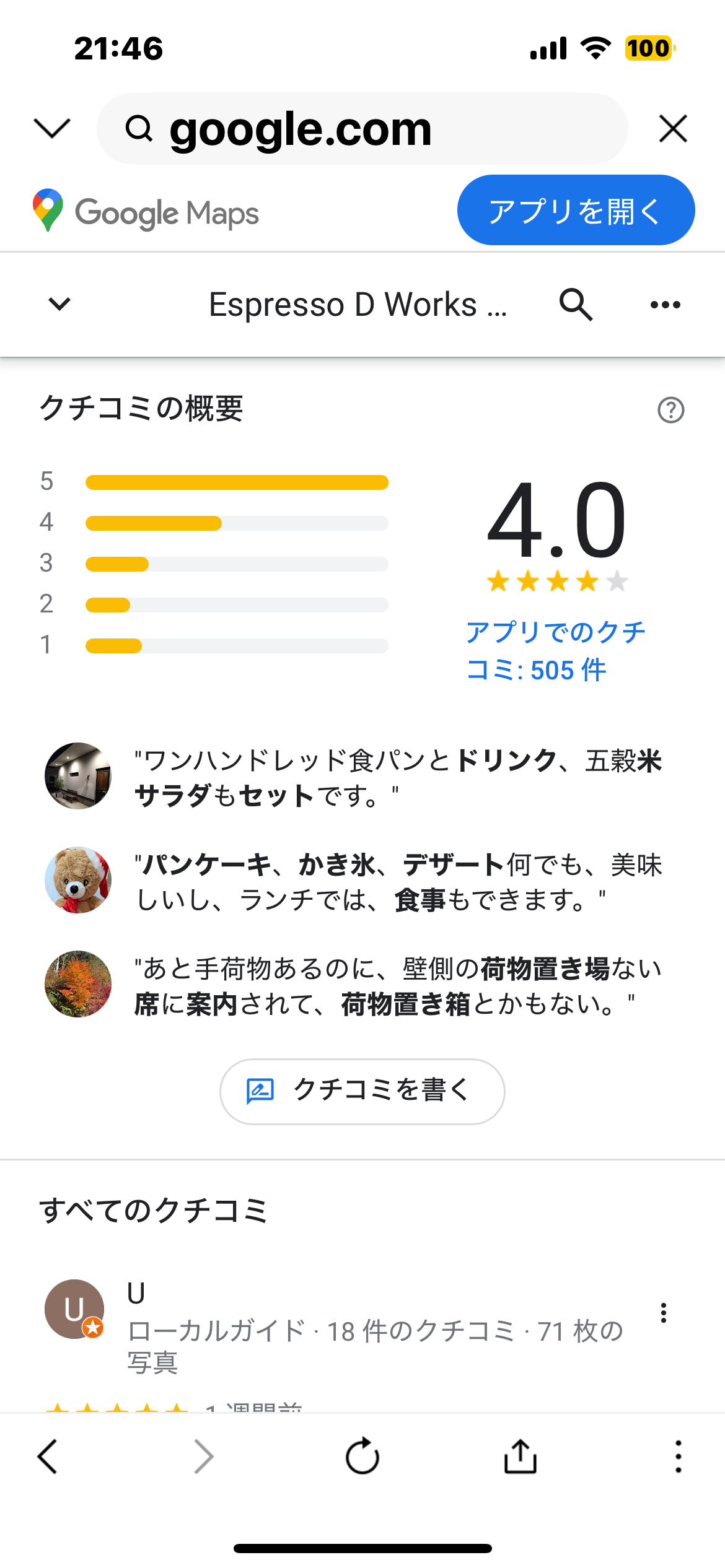
Task: Open more options for U's review
Action: click(x=664, y=1312)
